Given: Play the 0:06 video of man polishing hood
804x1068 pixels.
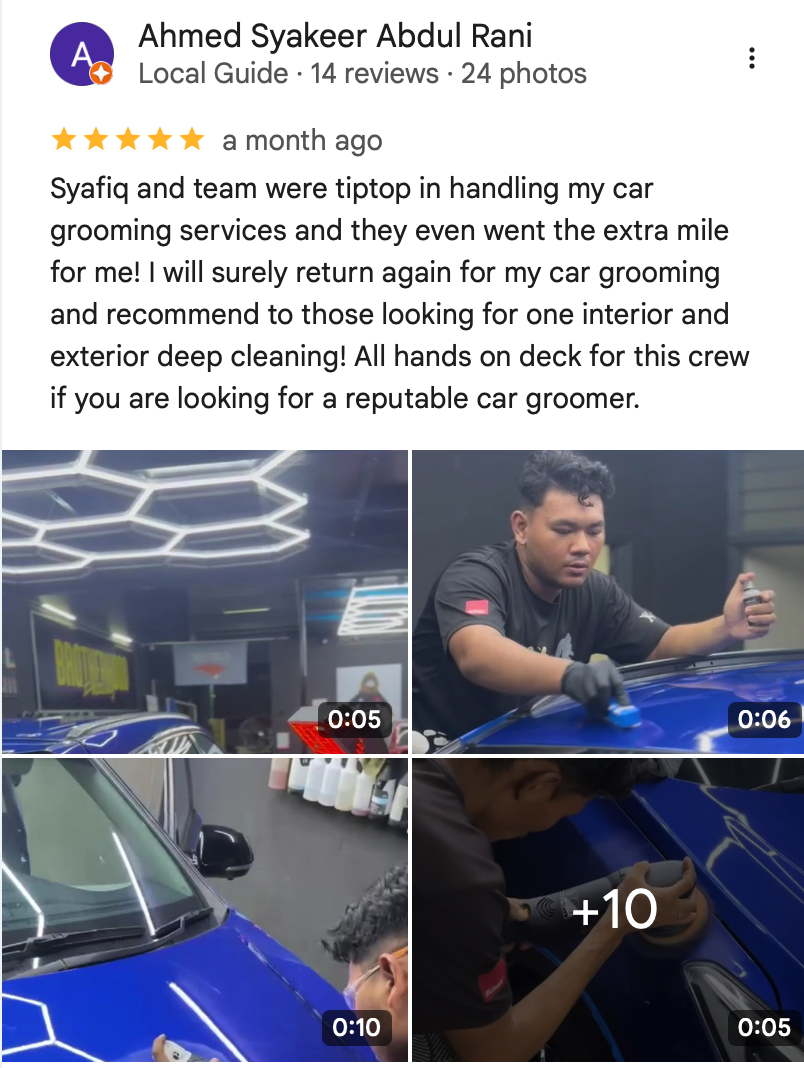Looking at the screenshot, I should point(608,602).
